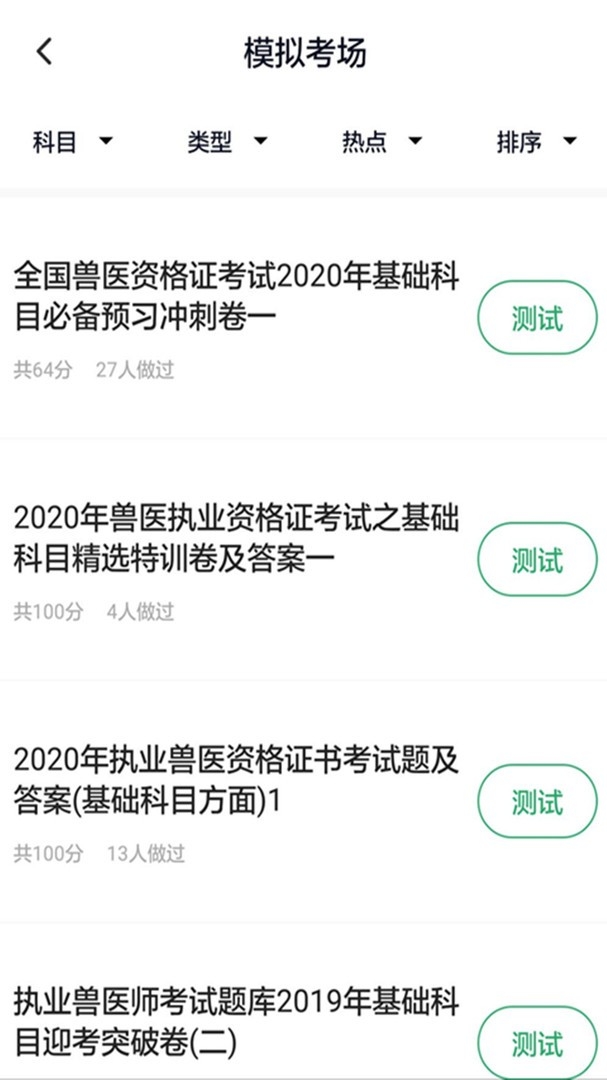Open the 排序 sorting dropdown
This screenshot has height=1080, width=607.
pos(537,142)
